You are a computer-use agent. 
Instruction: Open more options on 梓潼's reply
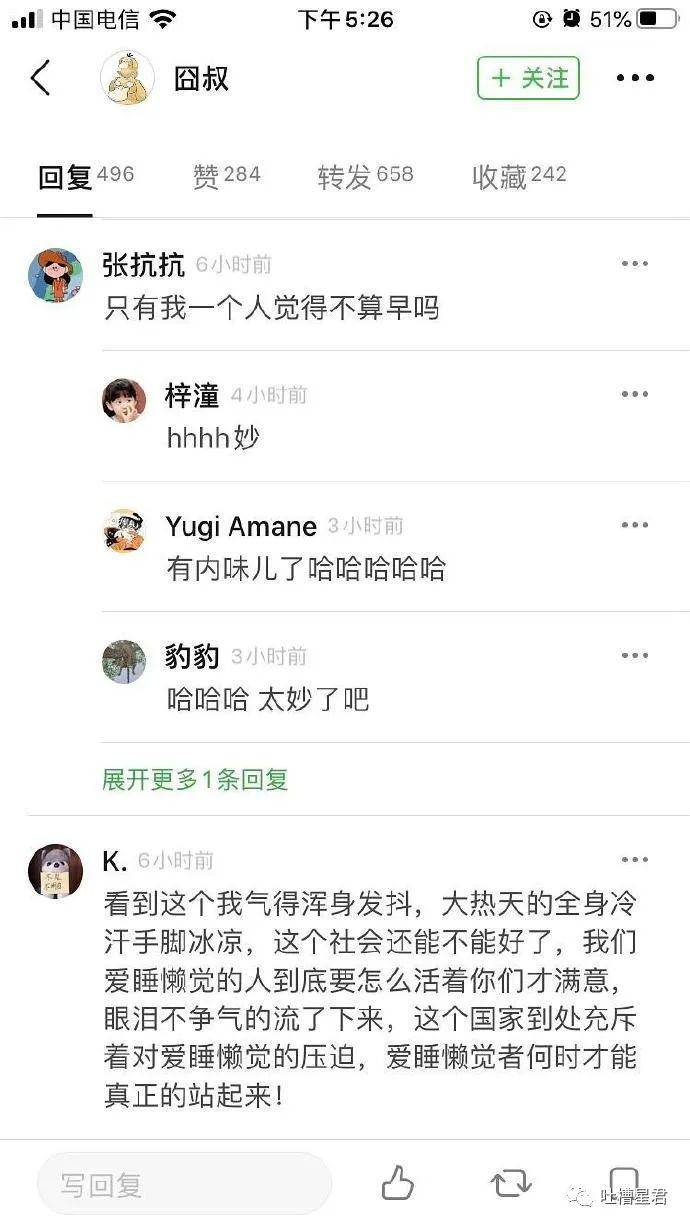tap(635, 394)
